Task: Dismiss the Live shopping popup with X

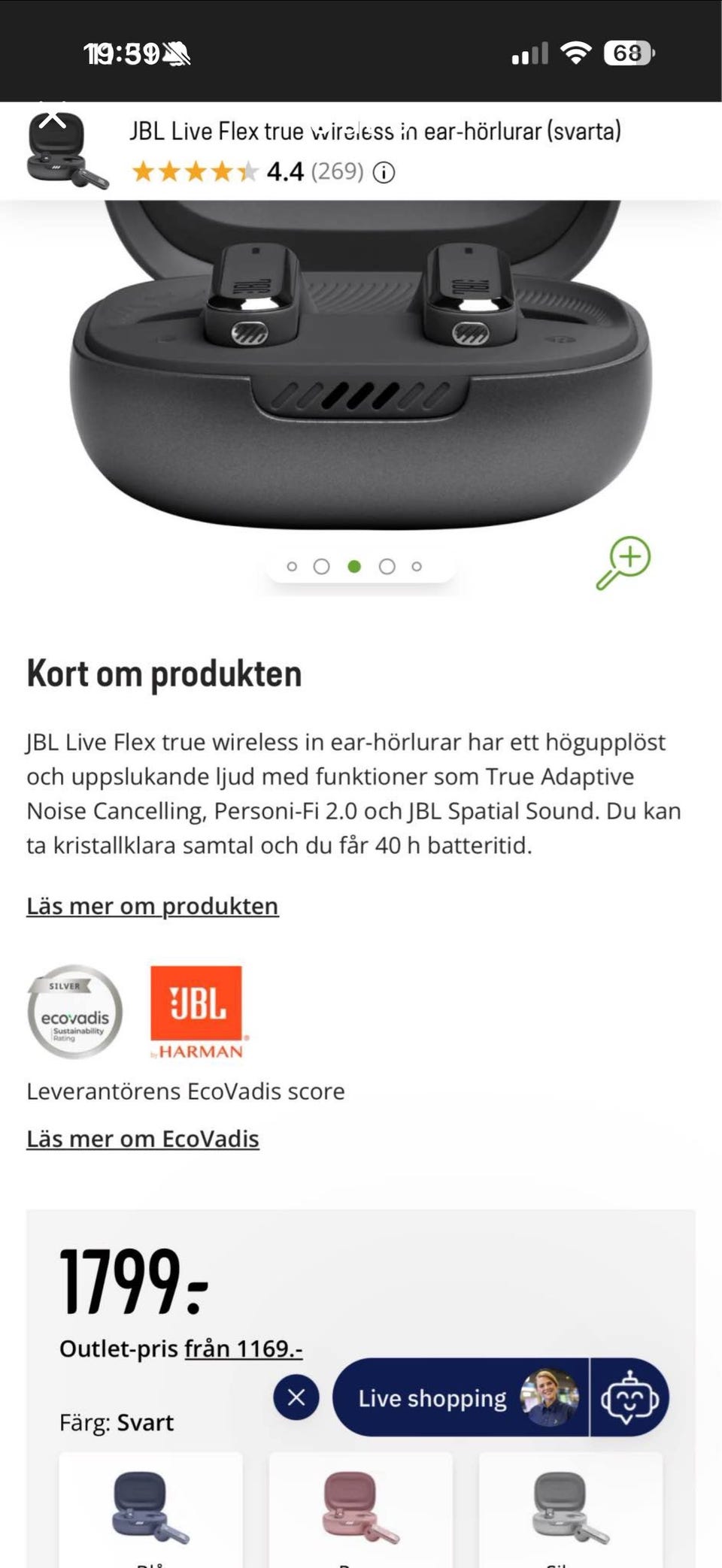Action: click(x=295, y=1397)
